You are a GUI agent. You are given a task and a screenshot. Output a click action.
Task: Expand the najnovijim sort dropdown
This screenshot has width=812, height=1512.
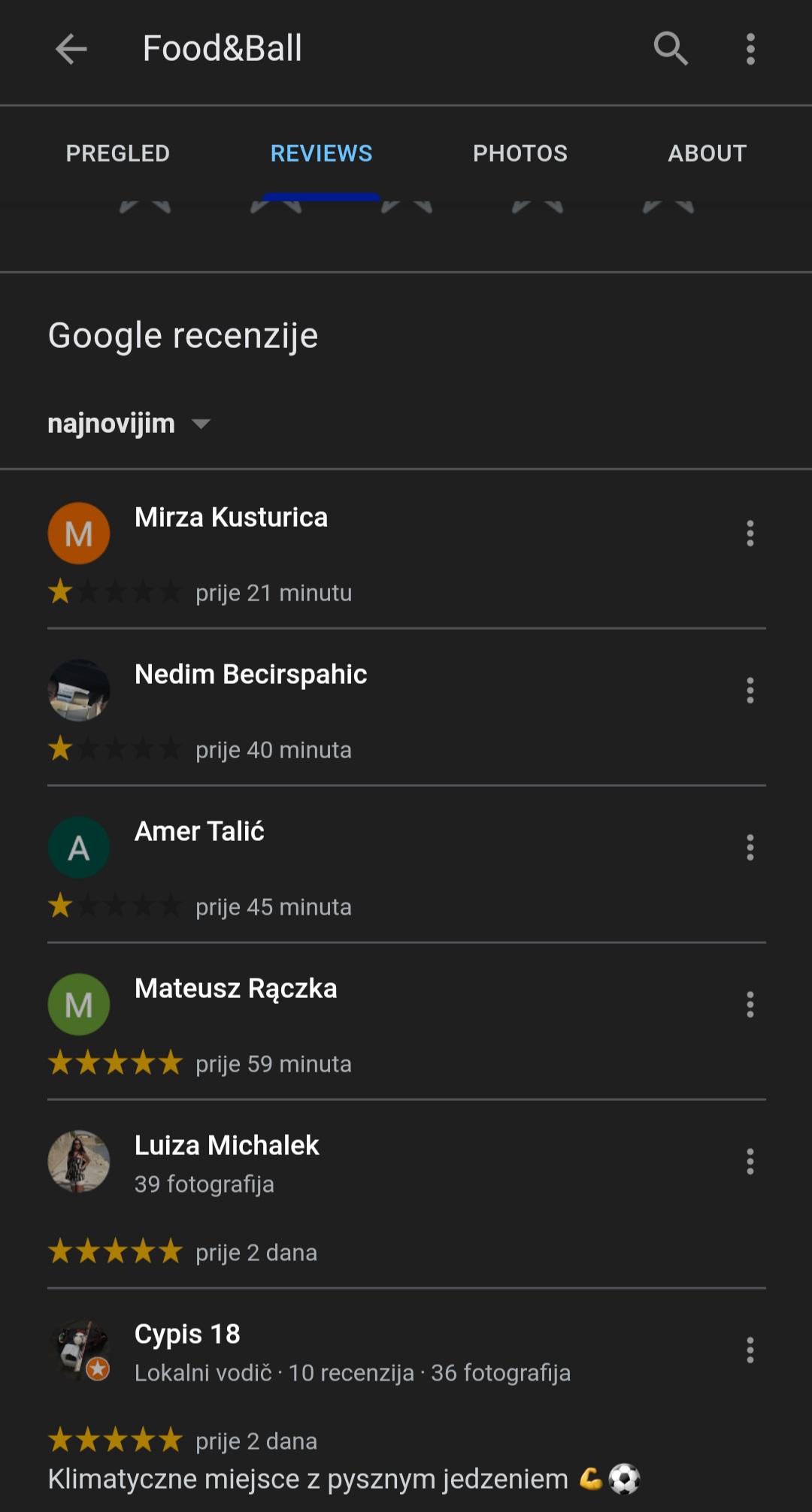(x=129, y=424)
